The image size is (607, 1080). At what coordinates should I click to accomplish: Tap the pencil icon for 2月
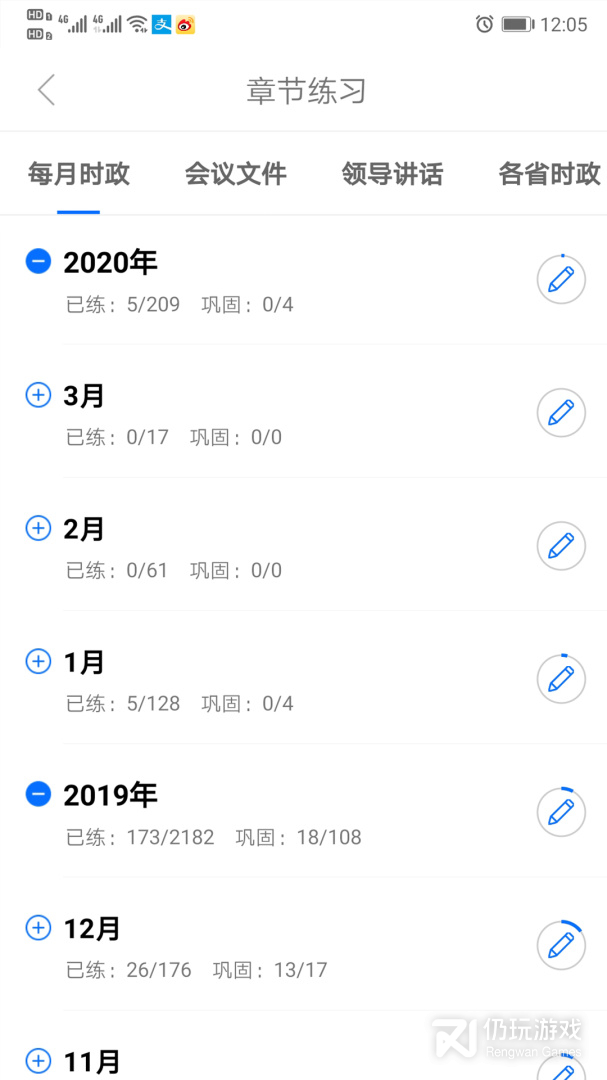[561, 545]
